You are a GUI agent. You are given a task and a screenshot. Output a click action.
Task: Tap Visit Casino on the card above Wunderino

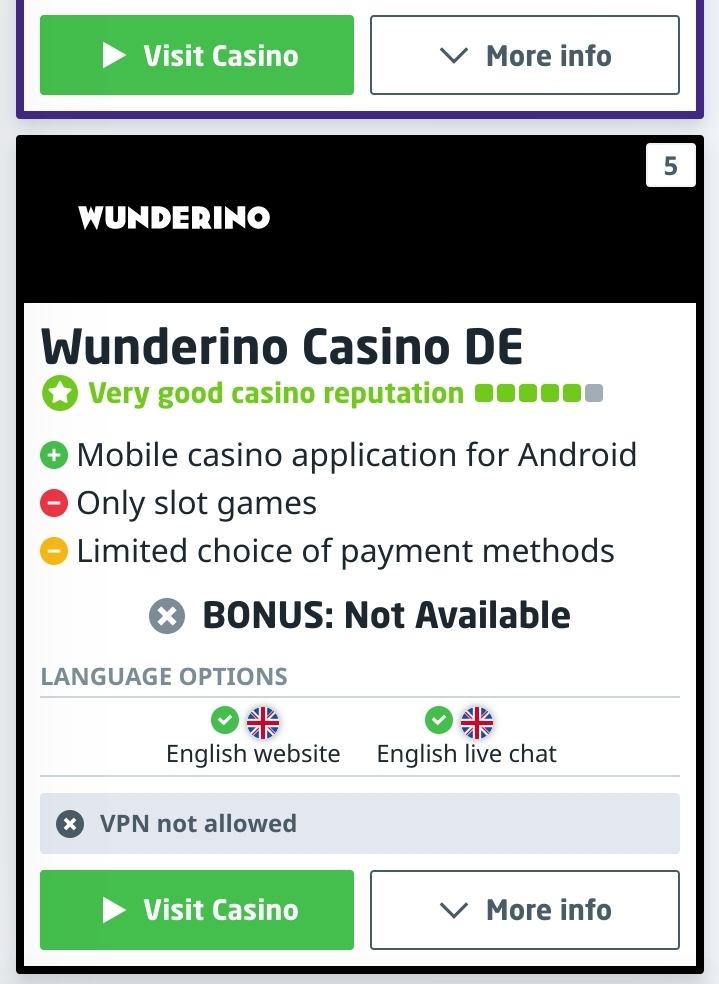coord(197,55)
